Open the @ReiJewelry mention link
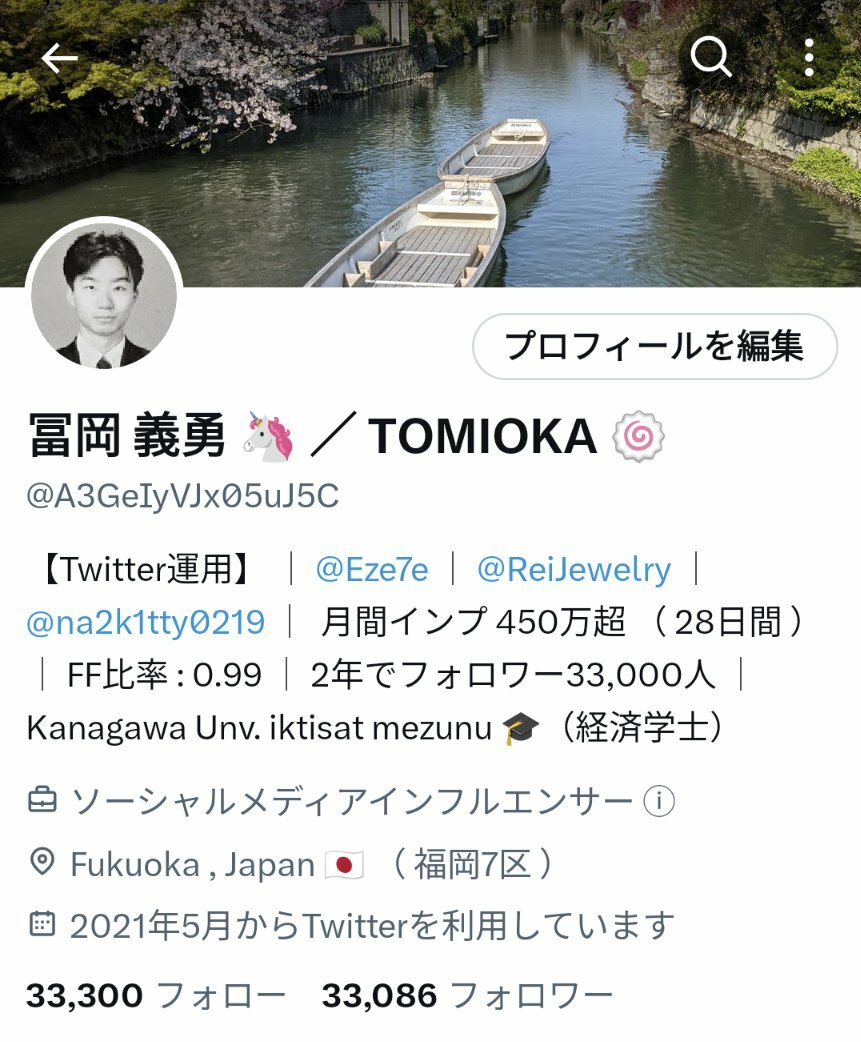861x1042 pixels. tap(573, 569)
